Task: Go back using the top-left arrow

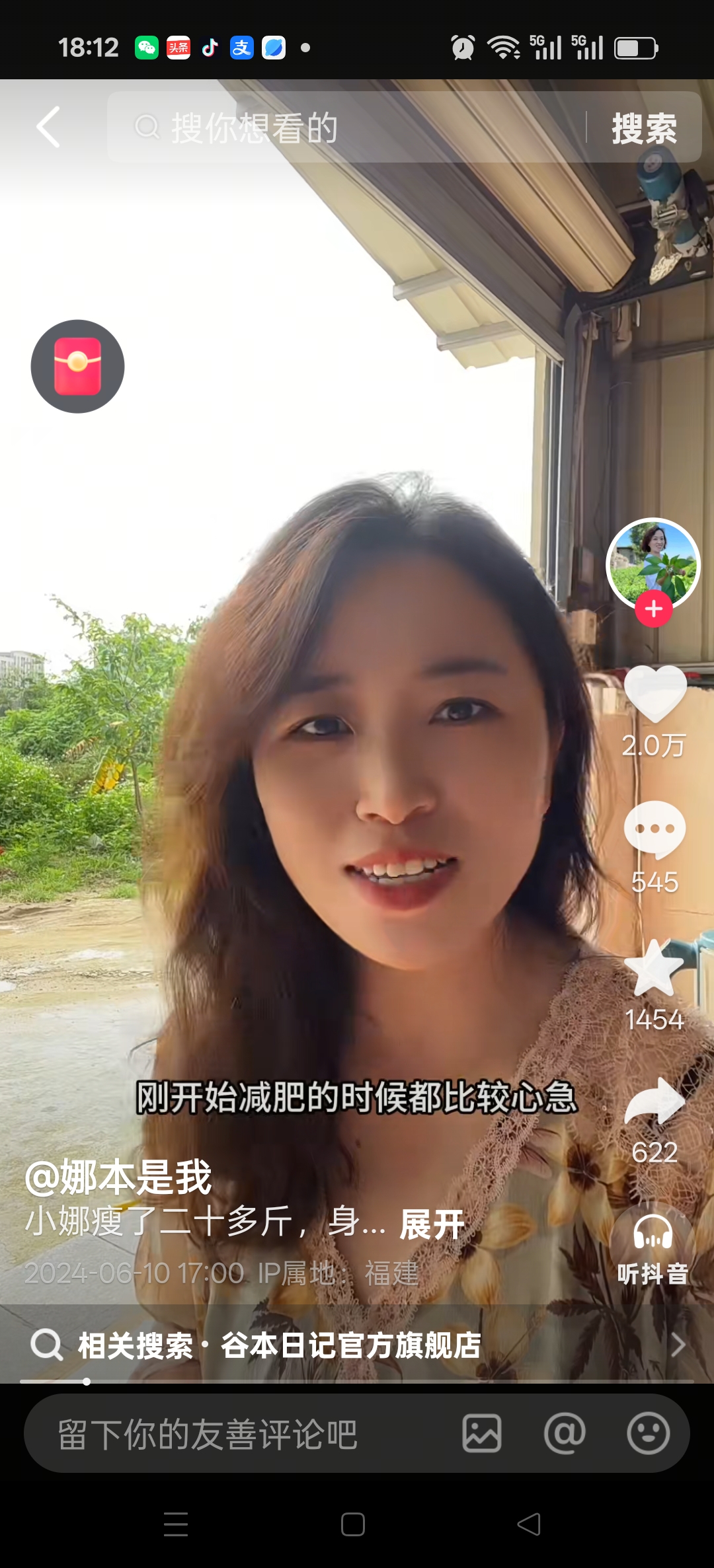Action: [x=48, y=127]
